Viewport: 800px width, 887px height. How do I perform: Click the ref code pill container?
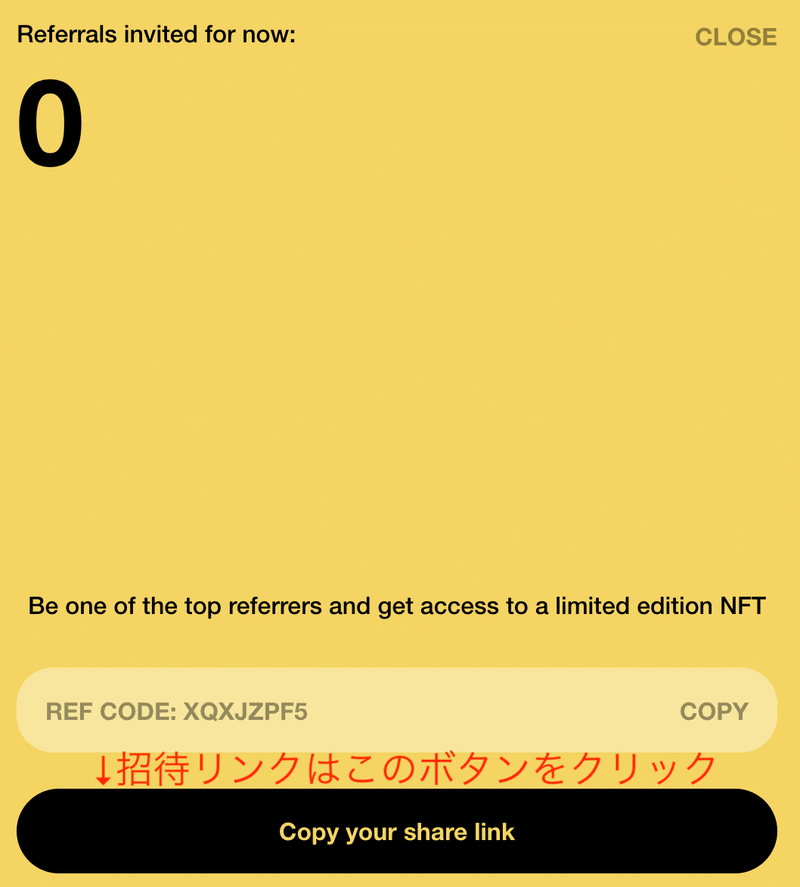[400, 711]
